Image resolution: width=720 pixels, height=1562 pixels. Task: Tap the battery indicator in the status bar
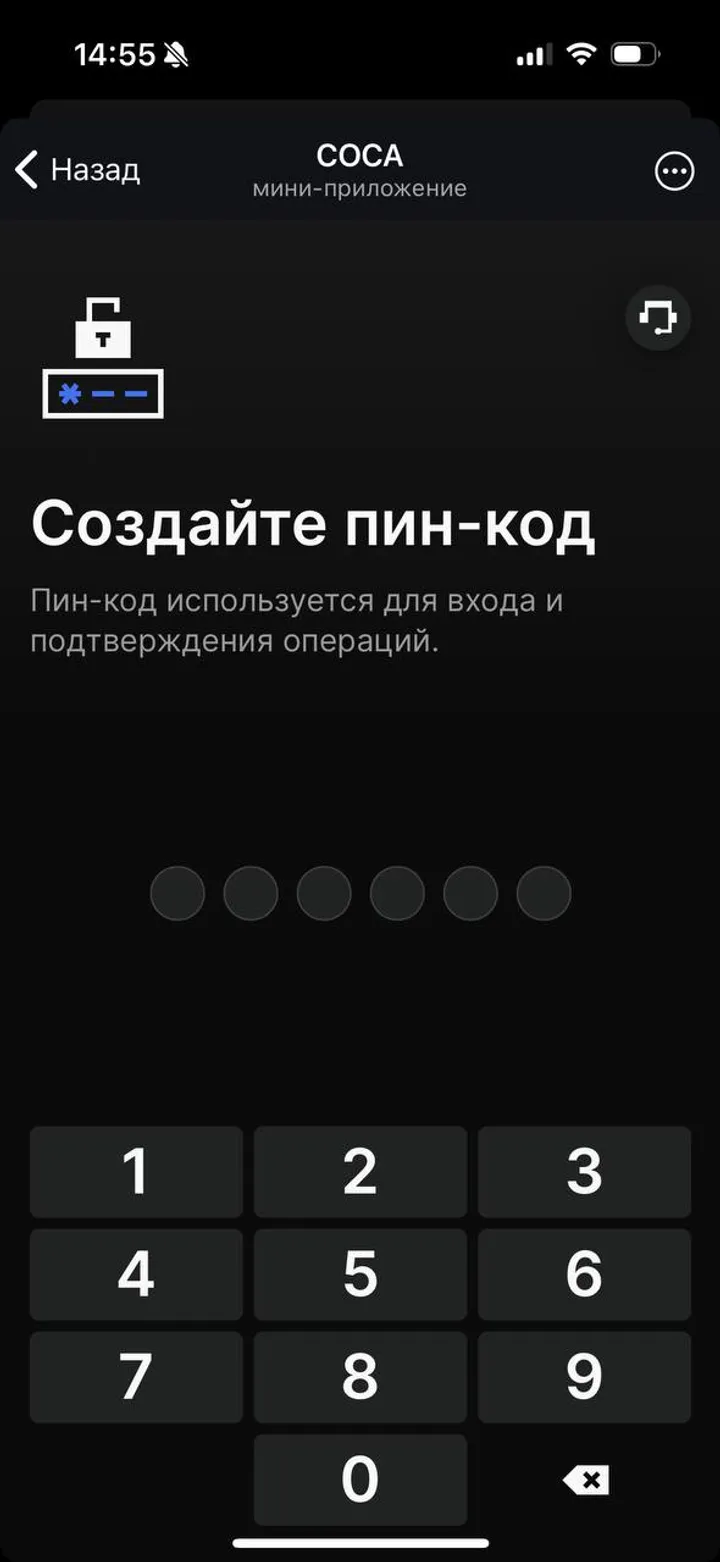pos(636,54)
